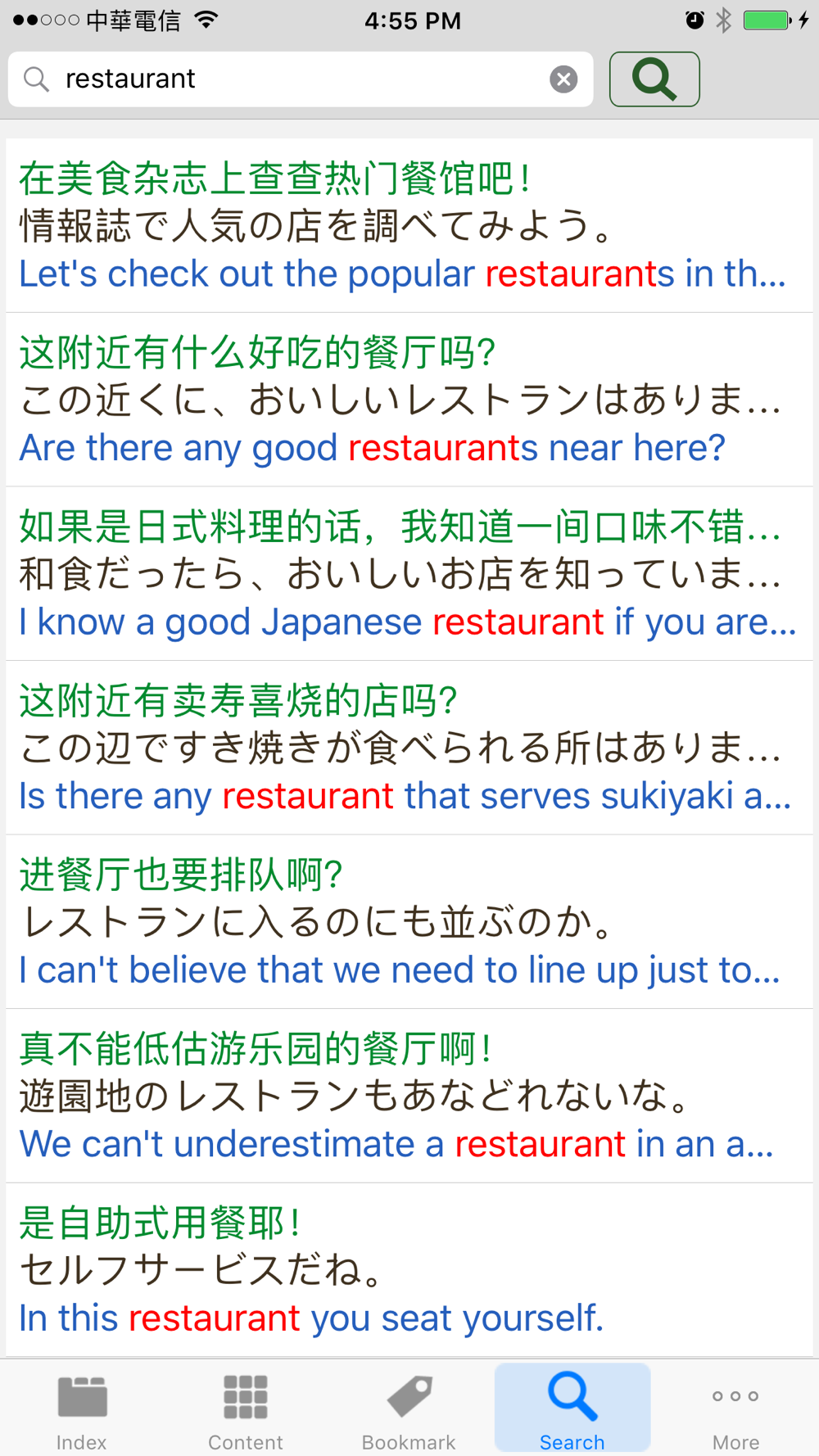View the sukiyaki restaurant phrase
The image size is (819, 1456).
tap(409, 748)
